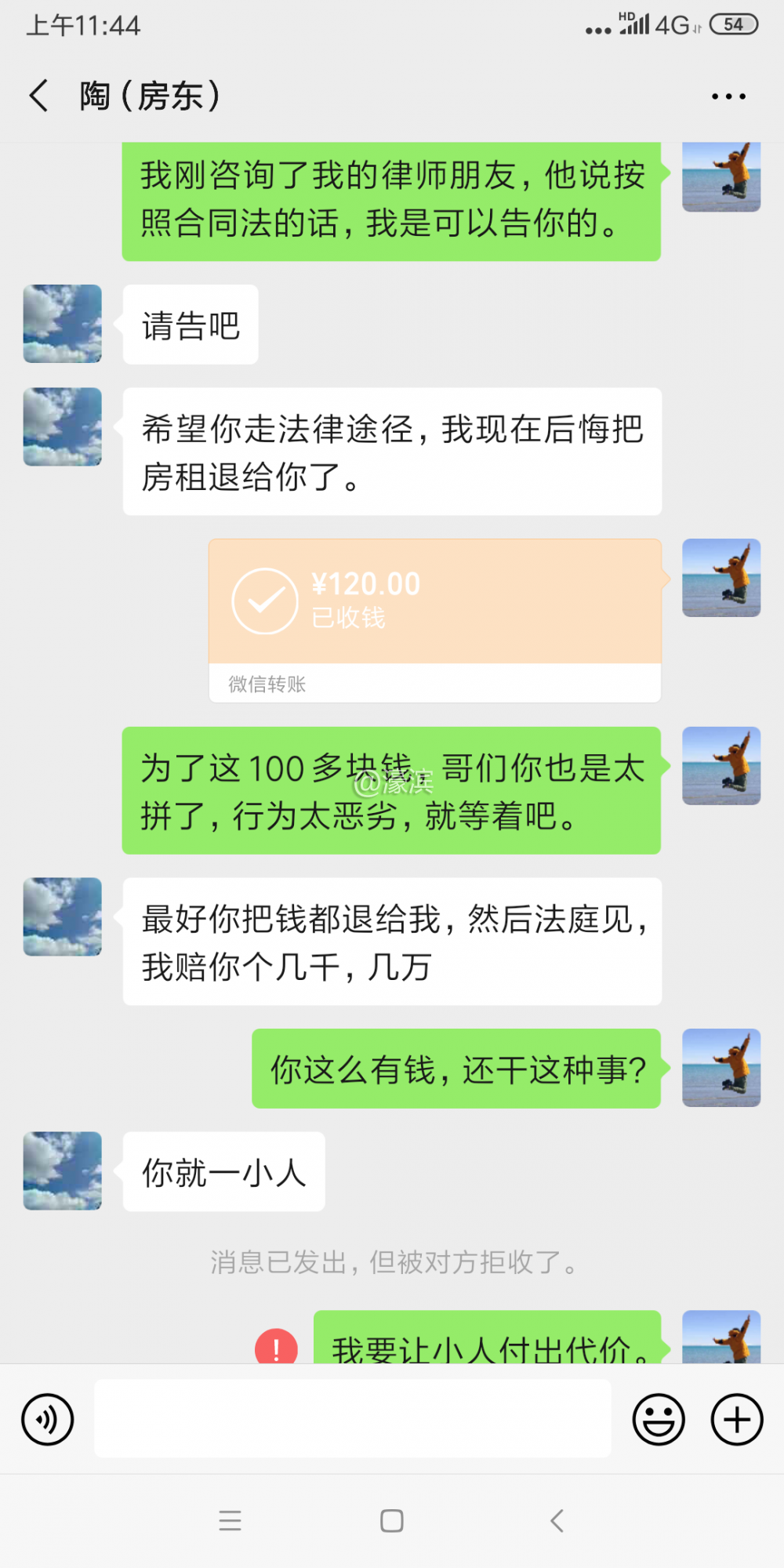Tap the back arrow to leave chat

pos(38,94)
